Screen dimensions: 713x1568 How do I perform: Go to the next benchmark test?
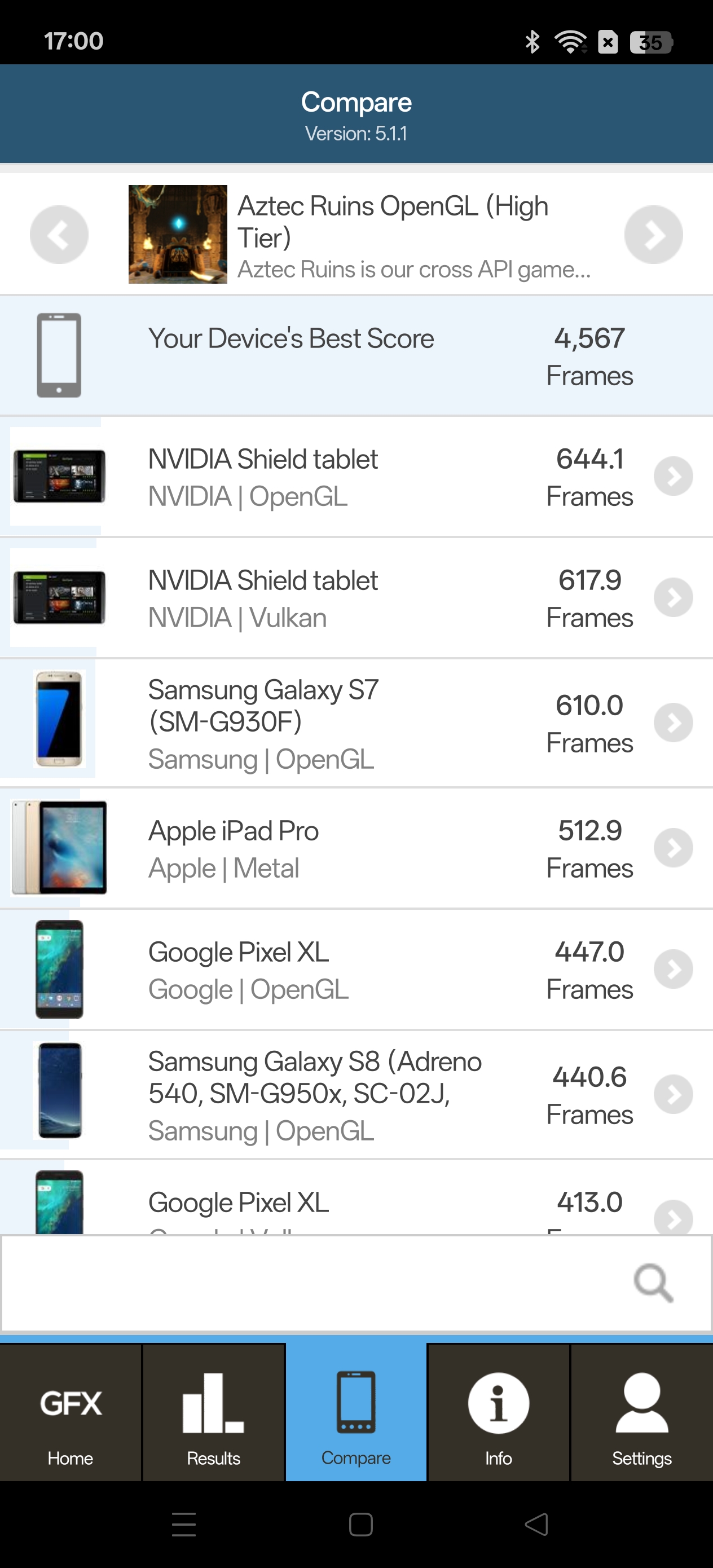(x=653, y=234)
